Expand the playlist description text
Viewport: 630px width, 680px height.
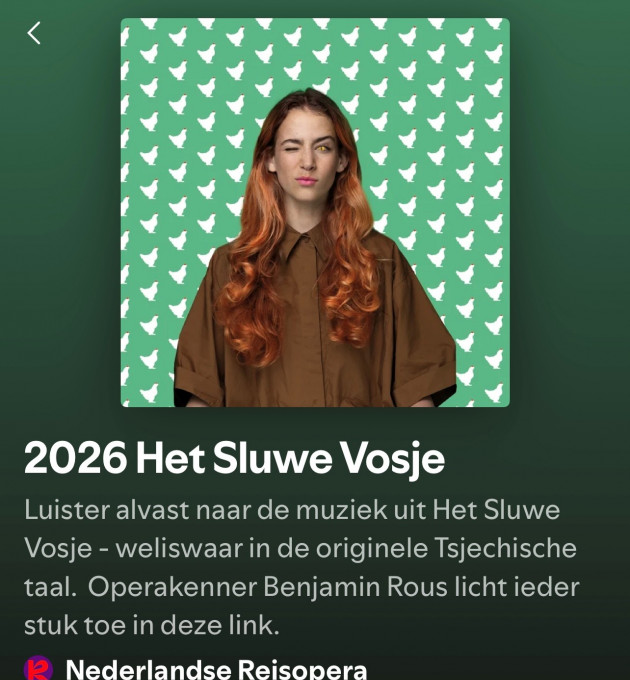click(300, 566)
